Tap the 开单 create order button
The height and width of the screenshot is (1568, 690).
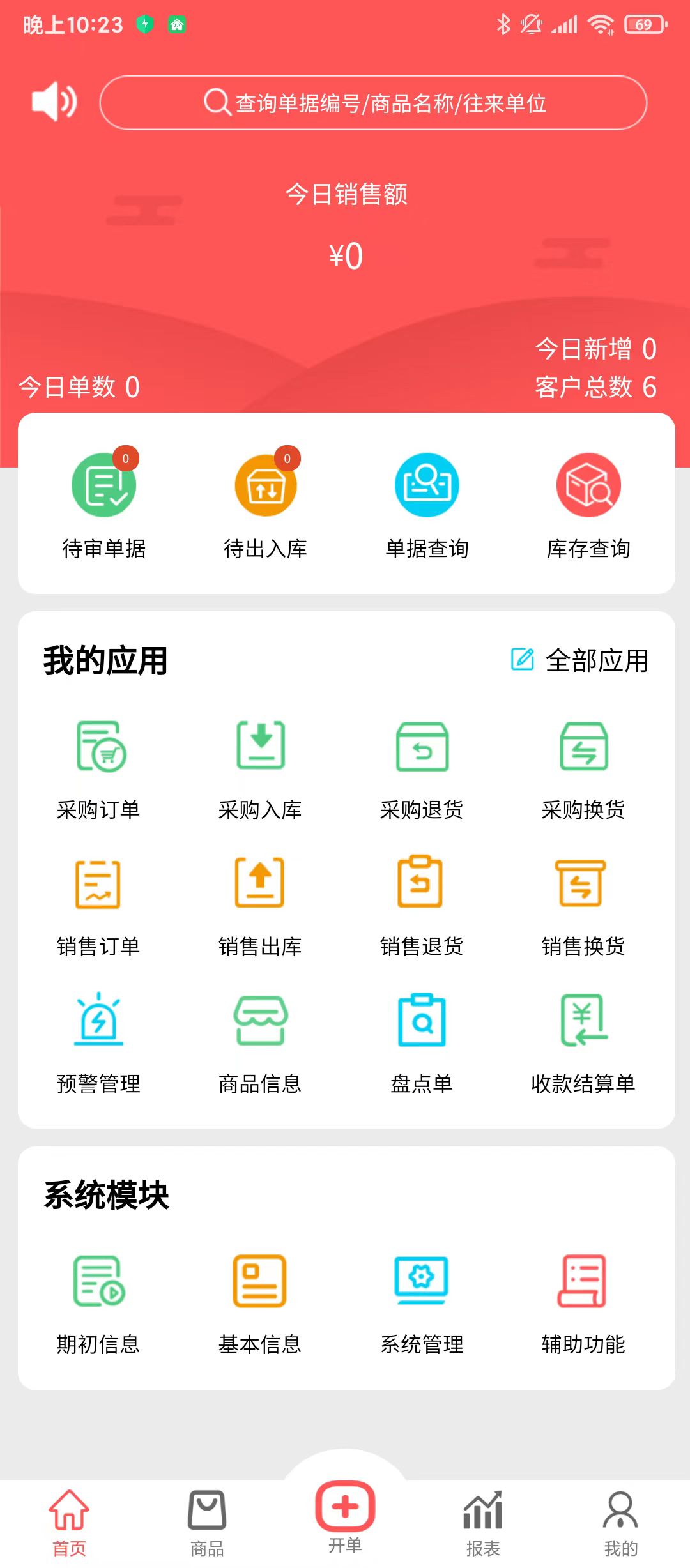point(345,1515)
